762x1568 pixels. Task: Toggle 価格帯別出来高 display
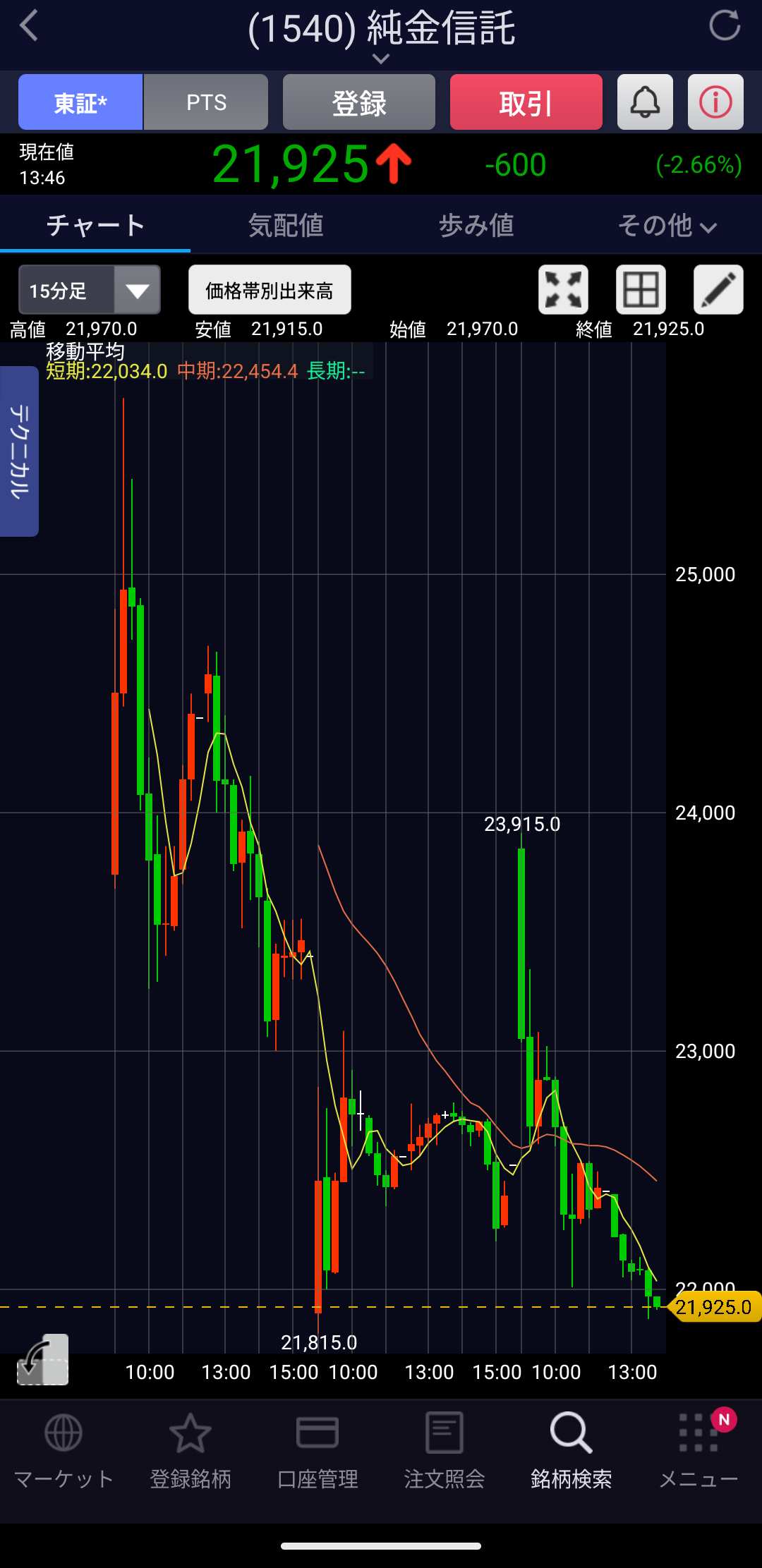coord(270,290)
